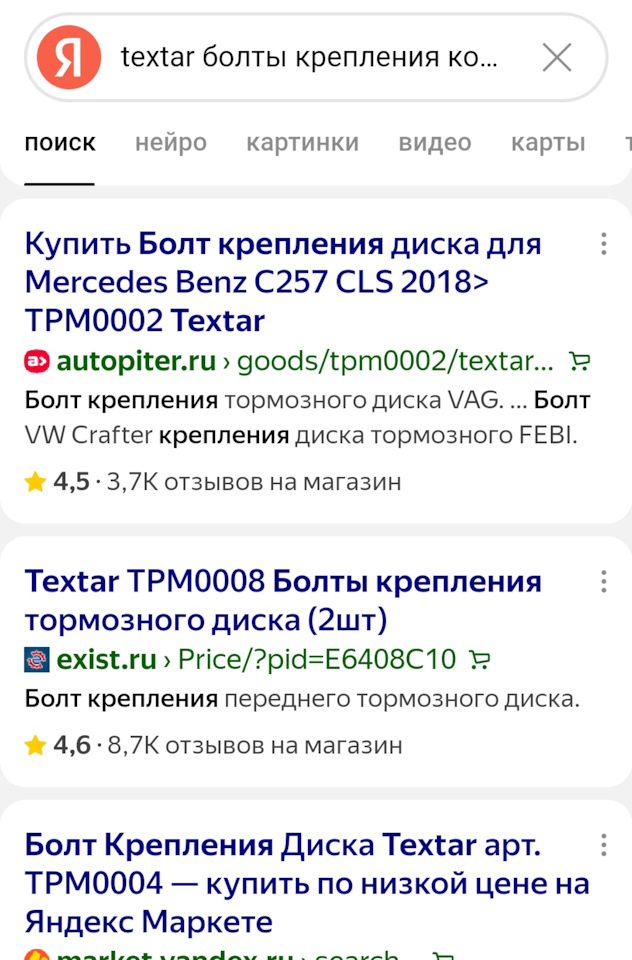Screen dimensions: 632x960
Task: Clear the search query text
Action: (557, 58)
